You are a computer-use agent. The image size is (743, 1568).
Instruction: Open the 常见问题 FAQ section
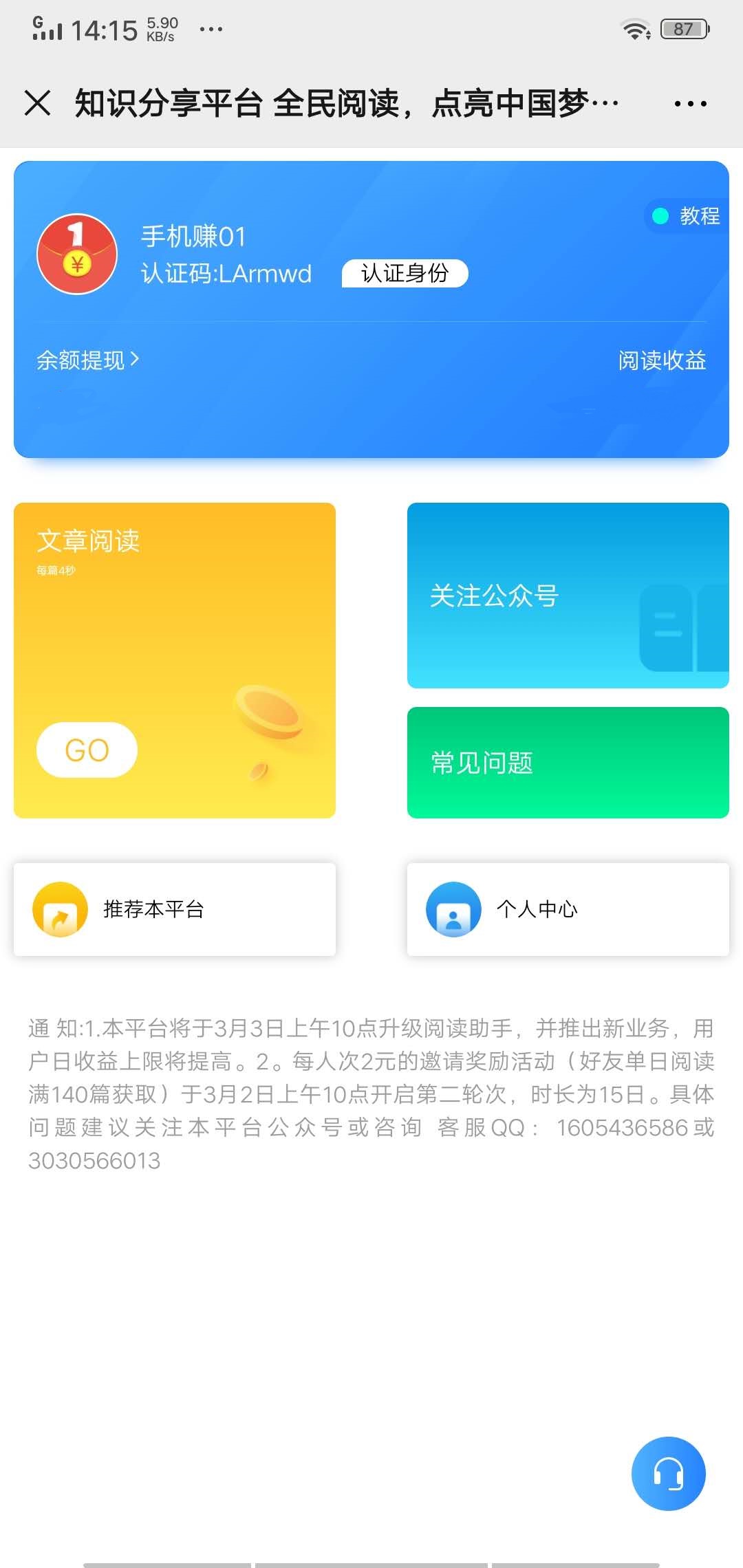tap(567, 762)
